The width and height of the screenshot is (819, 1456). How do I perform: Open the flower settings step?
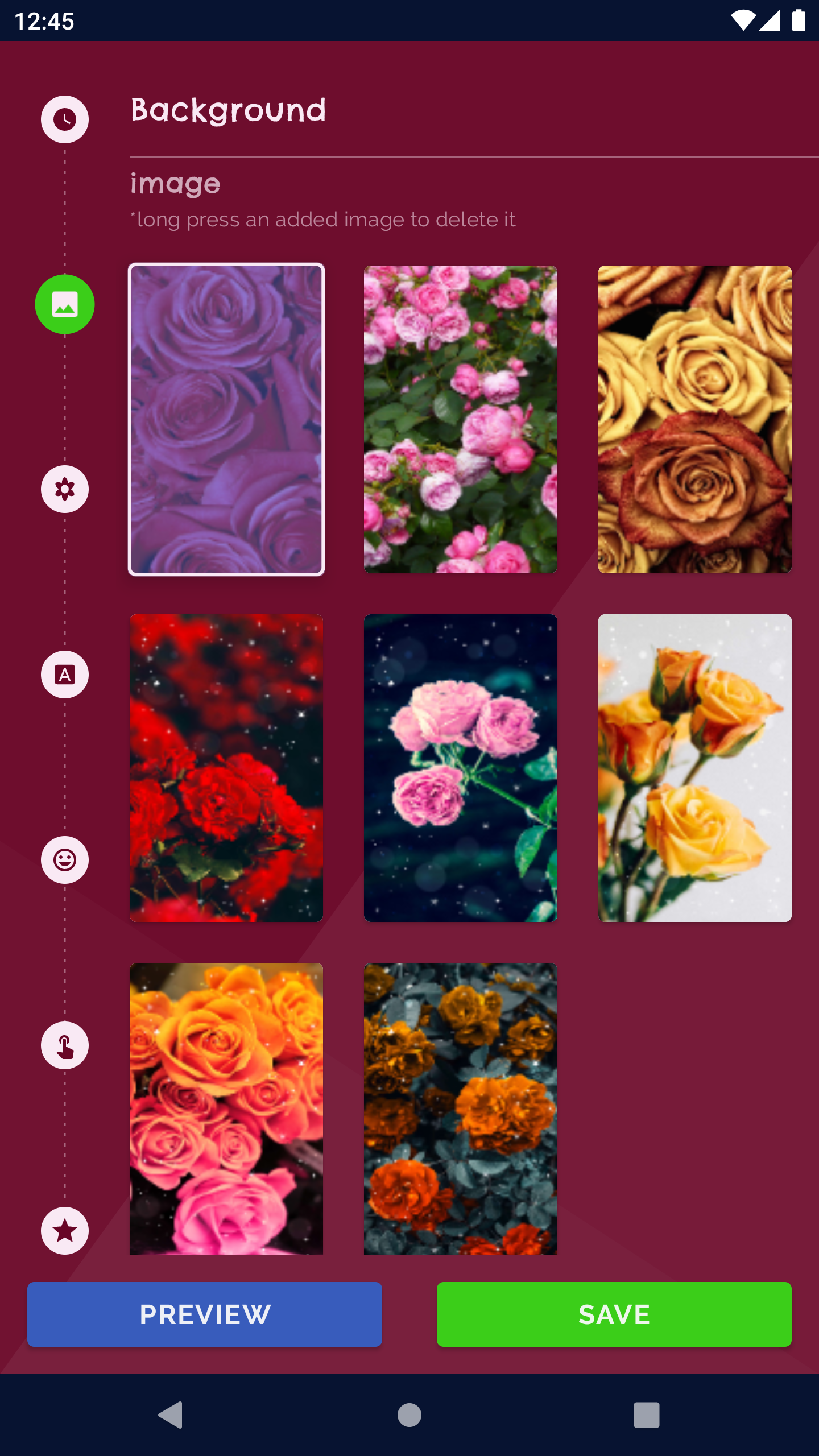pos(65,489)
